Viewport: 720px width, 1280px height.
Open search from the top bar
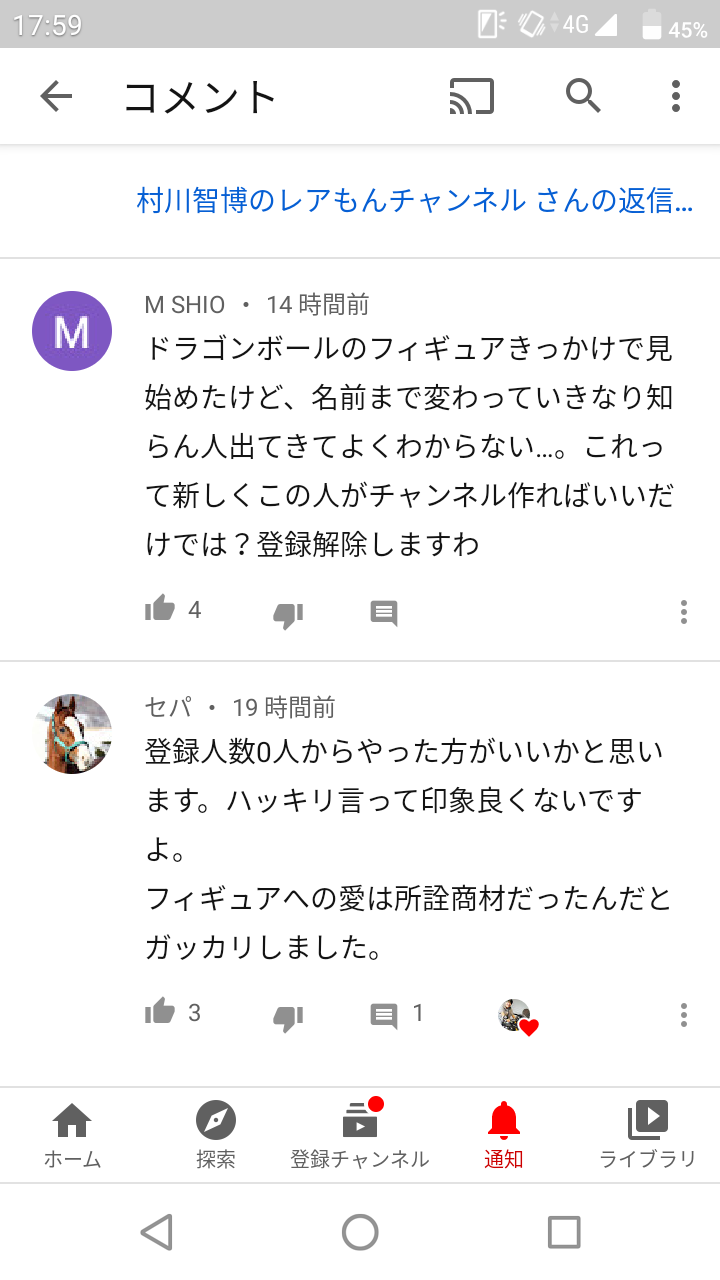tap(583, 96)
